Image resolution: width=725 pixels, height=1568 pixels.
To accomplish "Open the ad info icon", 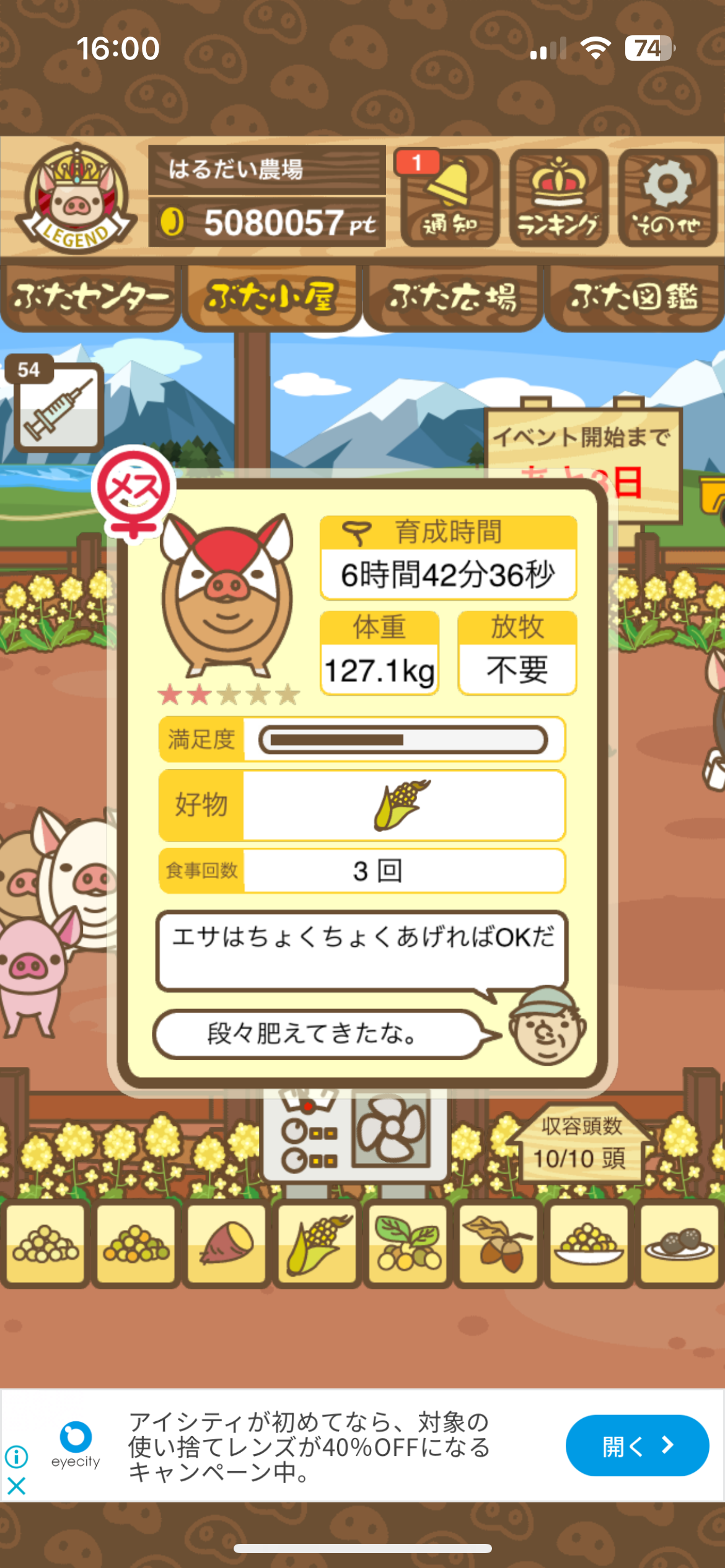I will [x=16, y=1457].
